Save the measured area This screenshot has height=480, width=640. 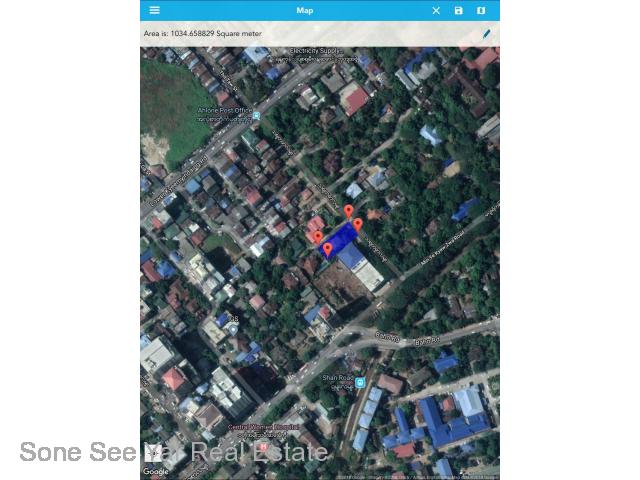(458, 11)
